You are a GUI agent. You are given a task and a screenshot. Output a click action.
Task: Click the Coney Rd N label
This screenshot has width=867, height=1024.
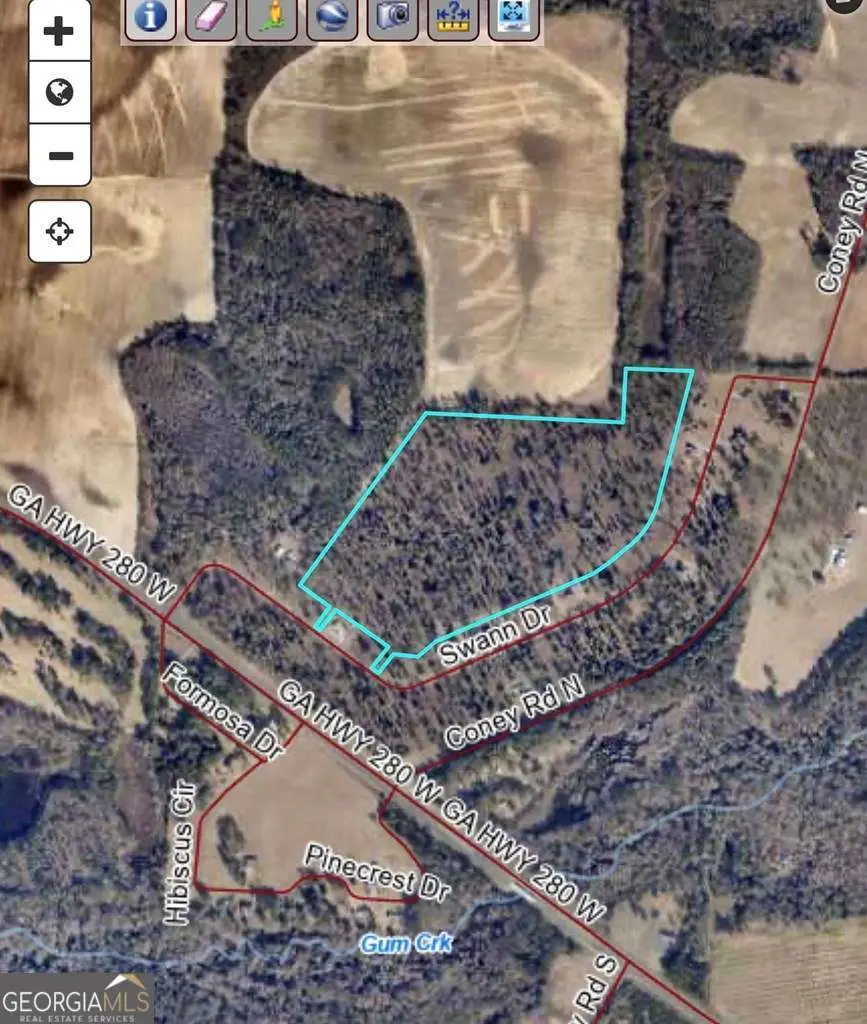point(513,716)
